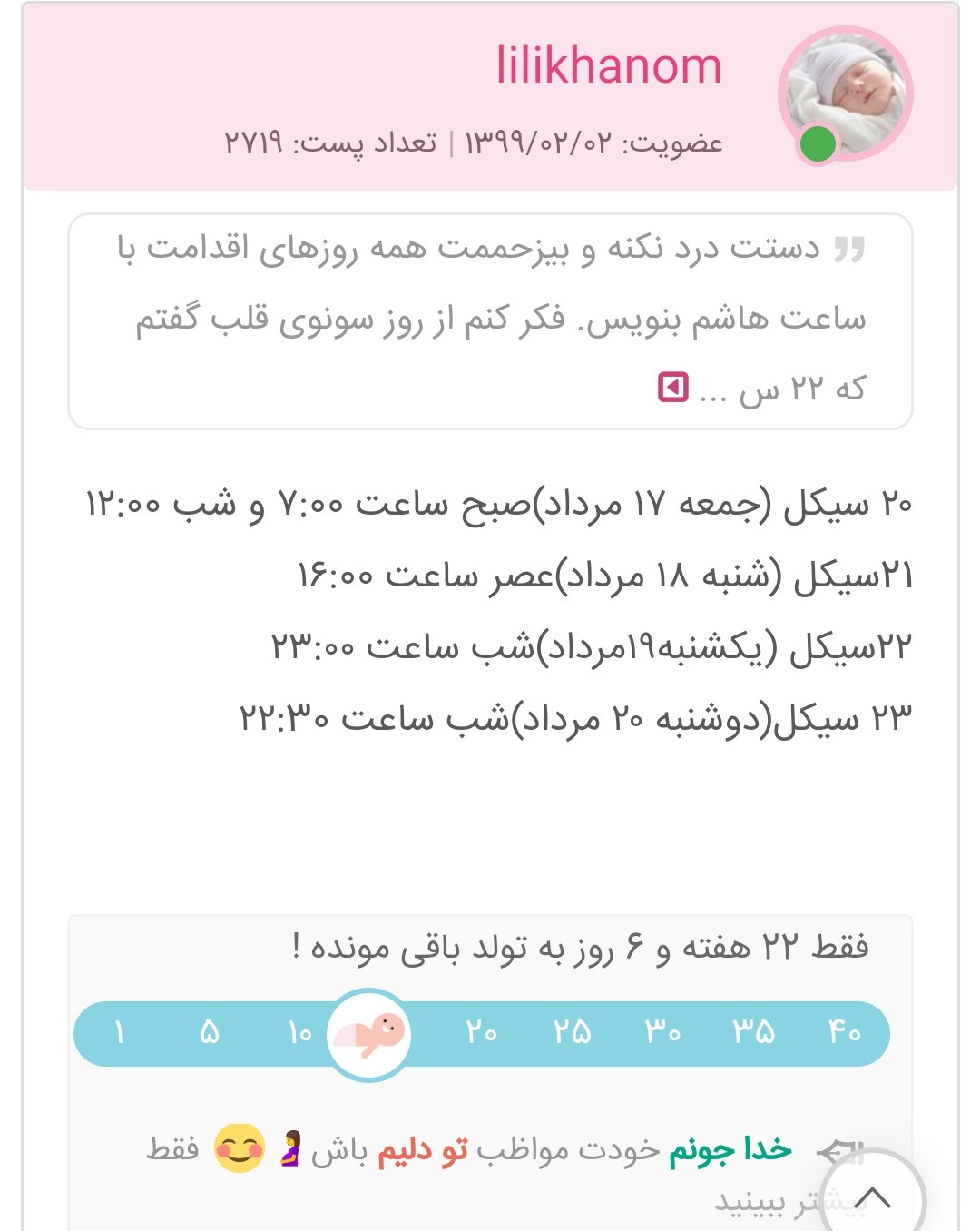The image size is (980, 1231).
Task: Open lilikhanom's profile from the username
Action: coord(608,67)
